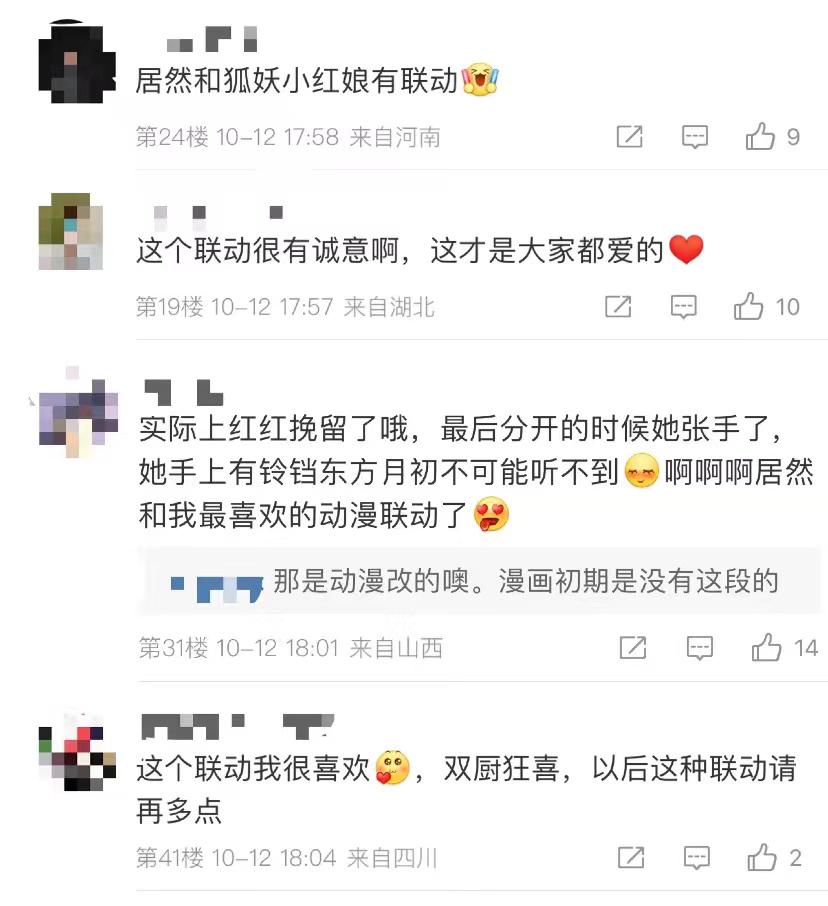
Task: Tap the comment icon on 第31楼
Action: (700, 649)
